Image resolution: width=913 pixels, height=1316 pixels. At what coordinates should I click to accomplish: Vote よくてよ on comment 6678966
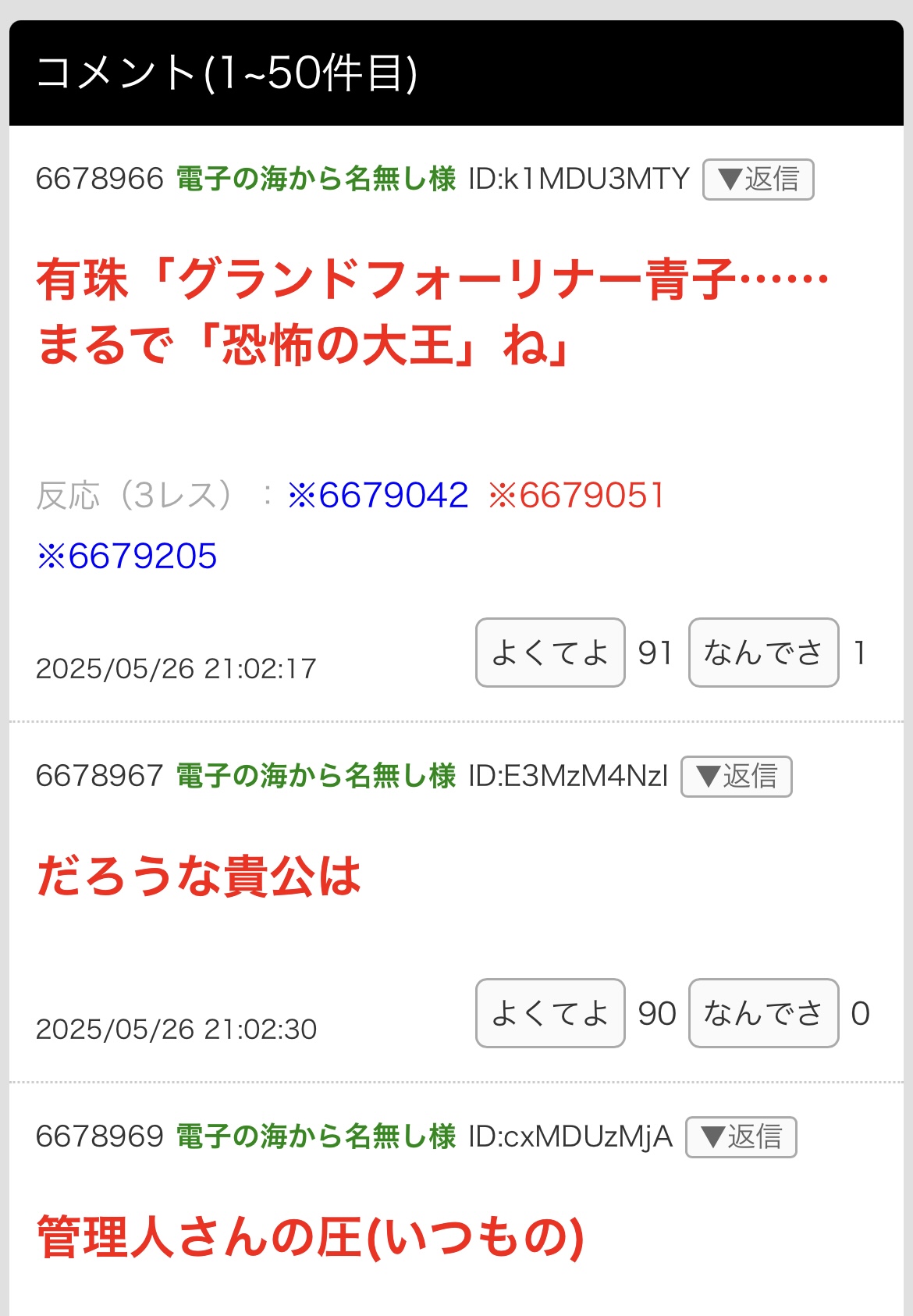550,653
